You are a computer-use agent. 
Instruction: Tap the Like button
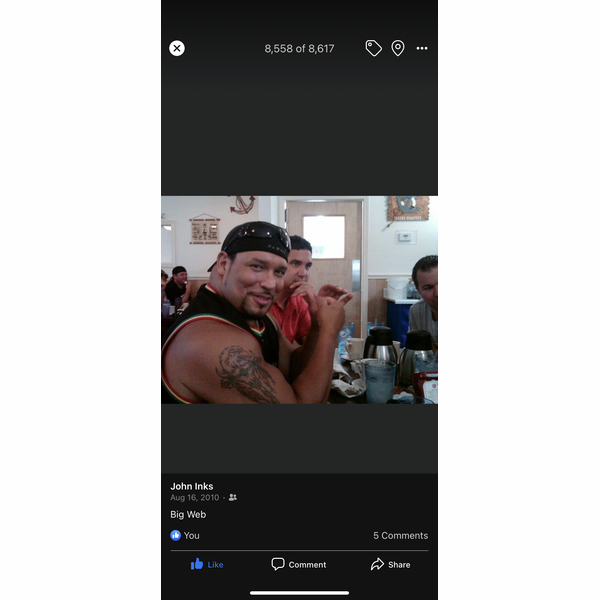[207, 564]
